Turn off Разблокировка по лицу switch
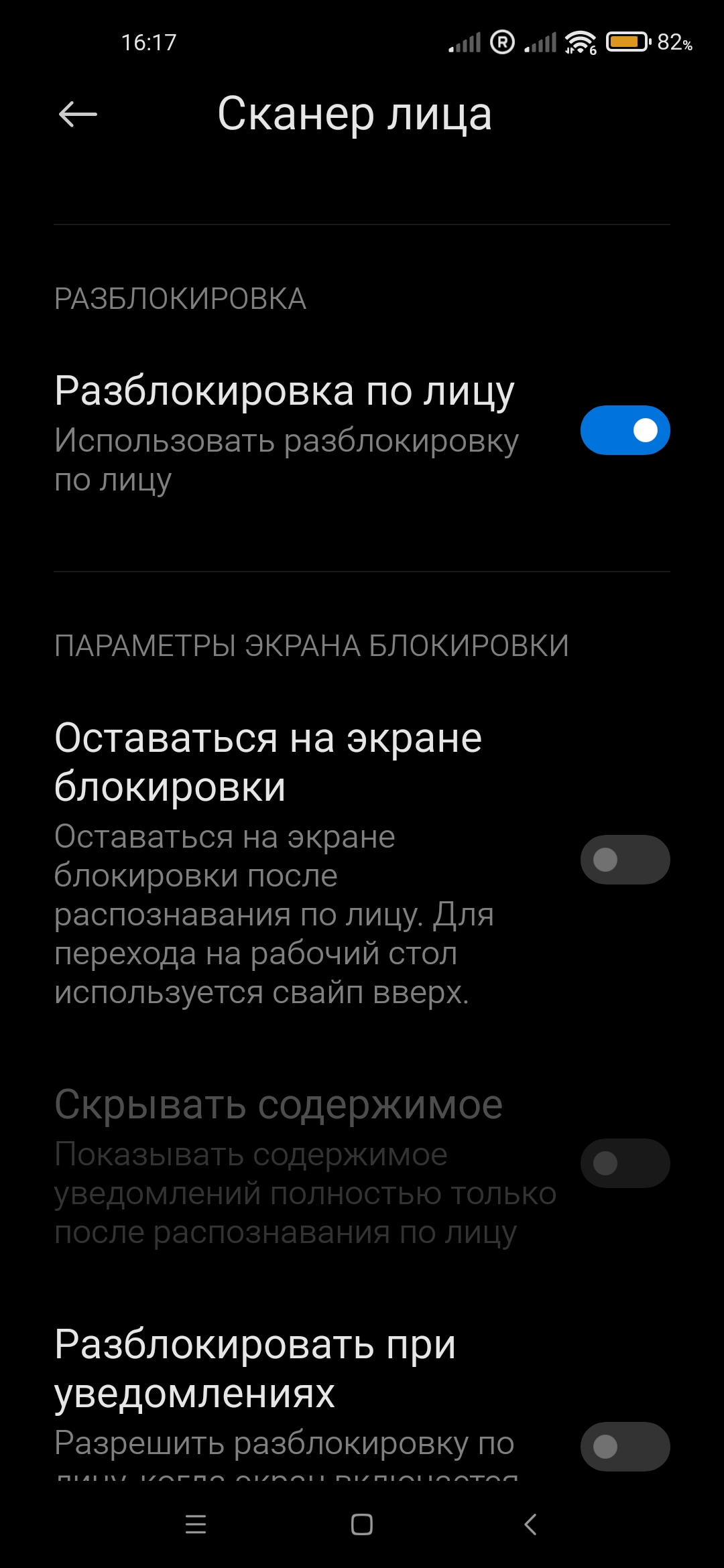The image size is (724, 1568). click(x=625, y=430)
